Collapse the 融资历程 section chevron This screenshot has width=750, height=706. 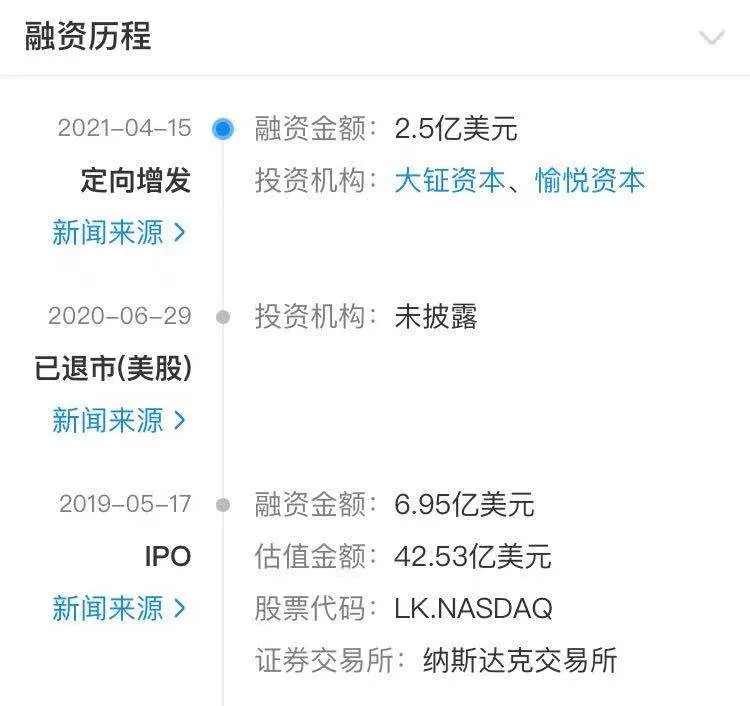[711, 39]
